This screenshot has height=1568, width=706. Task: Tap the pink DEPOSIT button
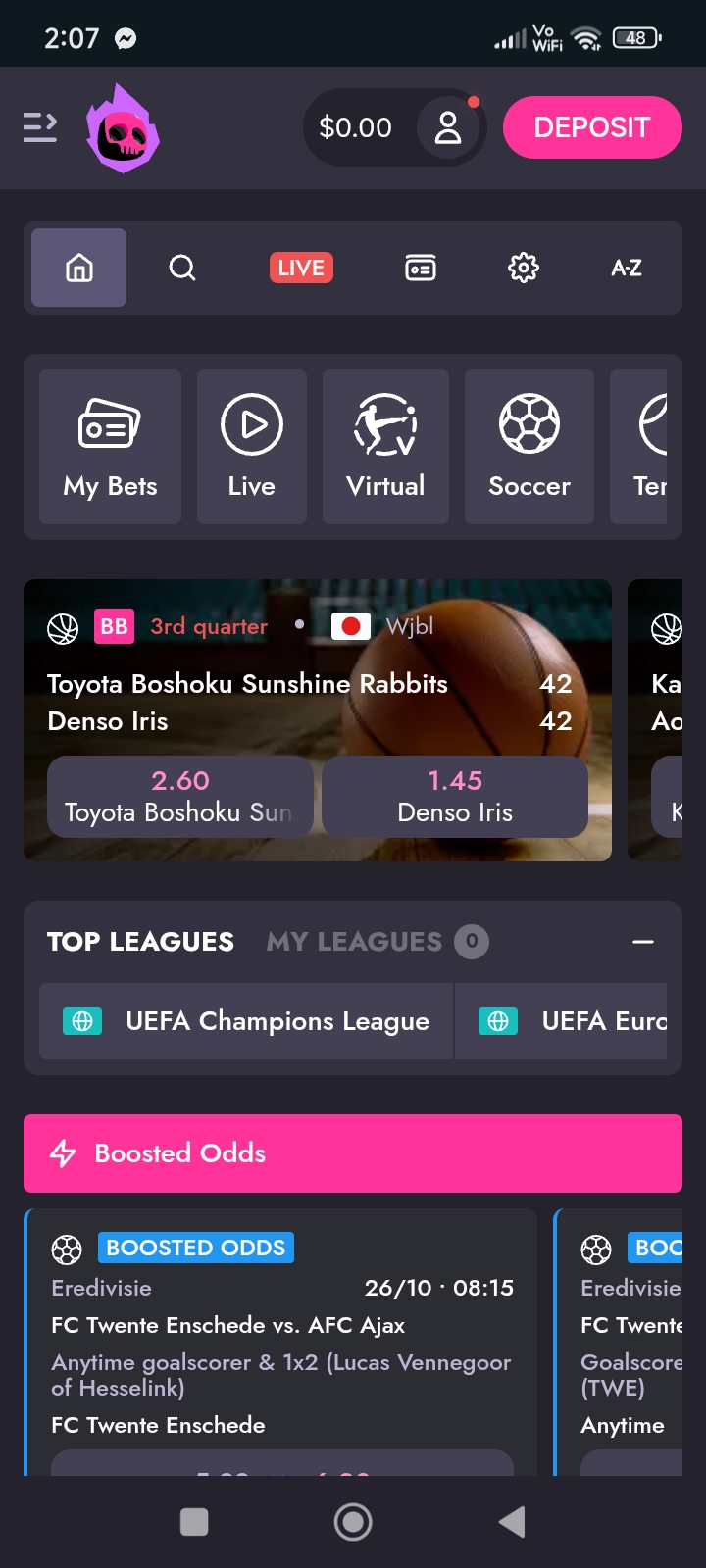pos(591,127)
